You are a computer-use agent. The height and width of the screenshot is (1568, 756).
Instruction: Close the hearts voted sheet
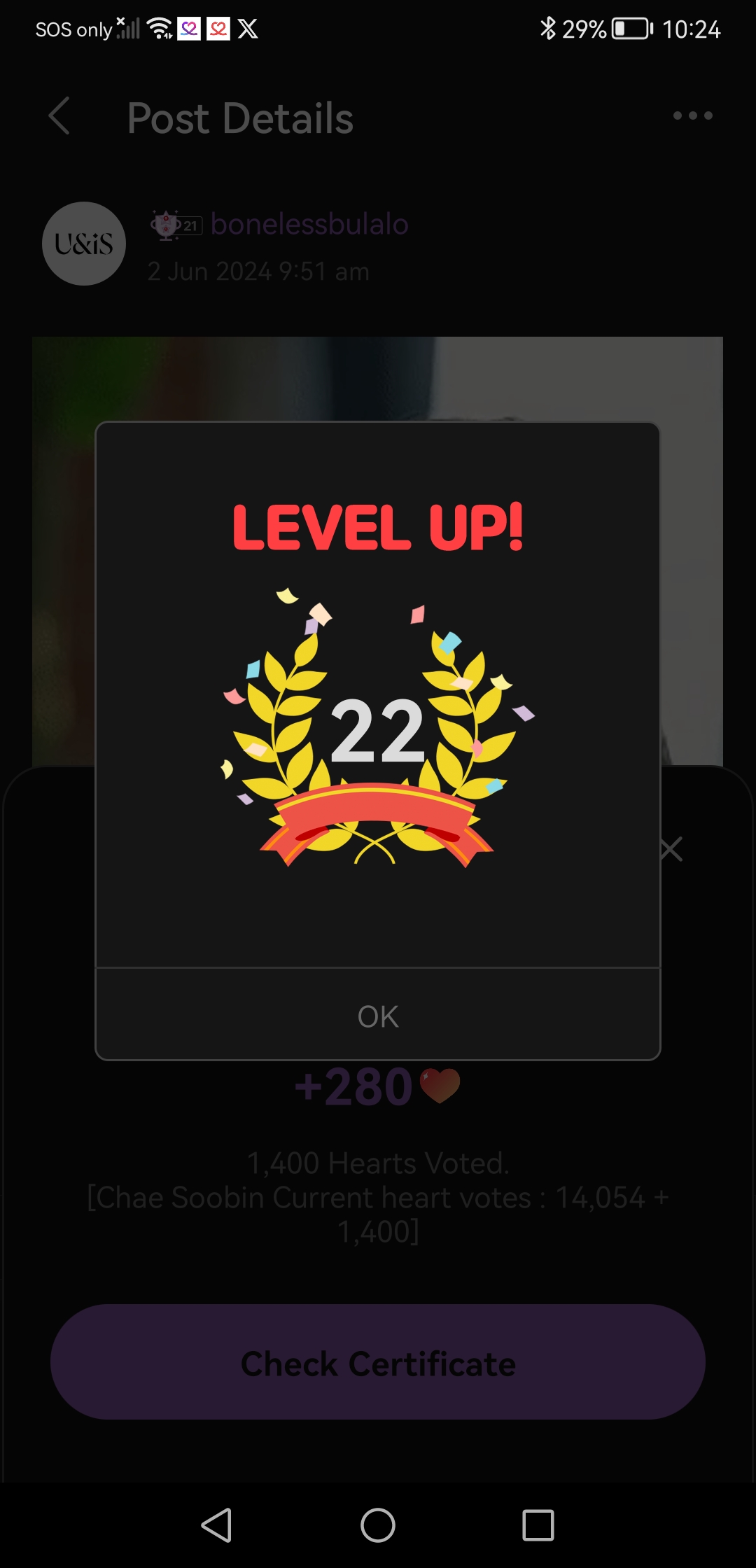click(671, 850)
